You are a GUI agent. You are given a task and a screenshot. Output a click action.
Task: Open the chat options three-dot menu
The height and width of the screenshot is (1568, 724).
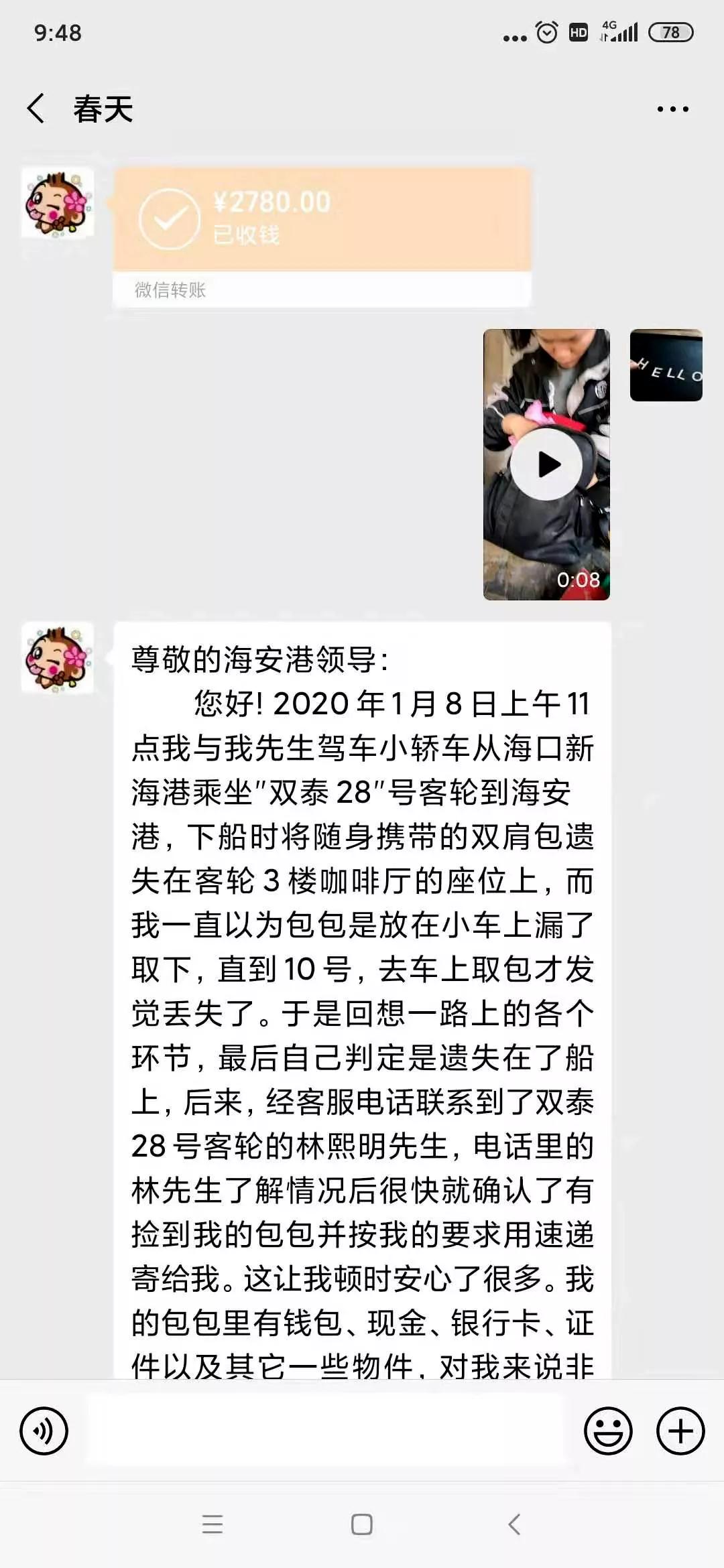[672, 109]
